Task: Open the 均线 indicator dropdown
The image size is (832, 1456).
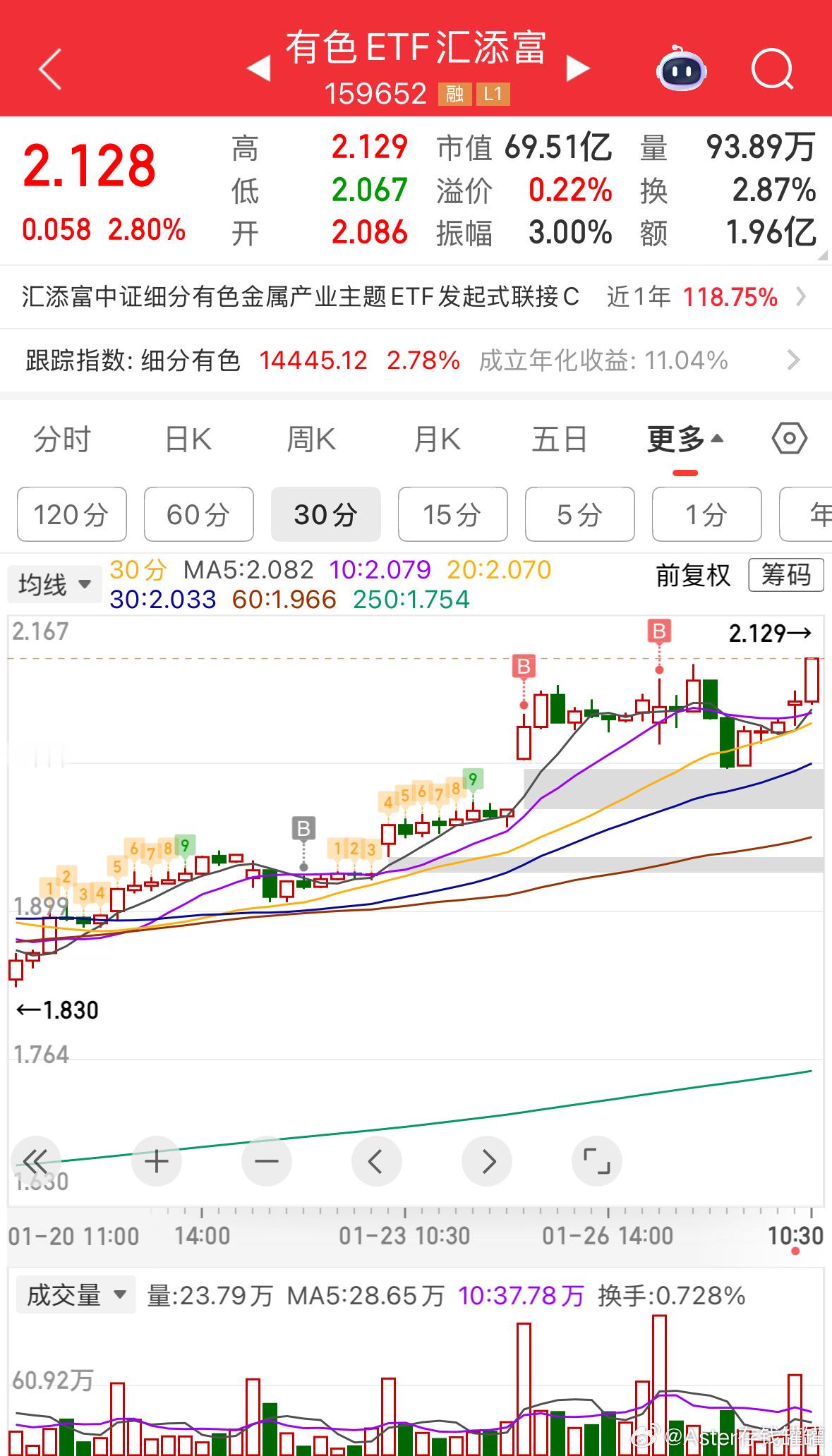Action: coord(55,583)
